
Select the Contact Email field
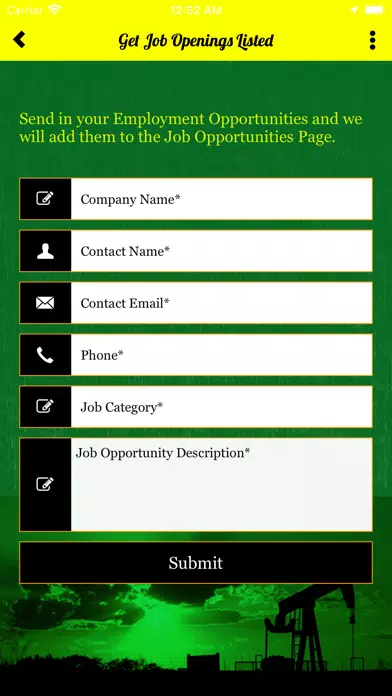click(x=221, y=303)
